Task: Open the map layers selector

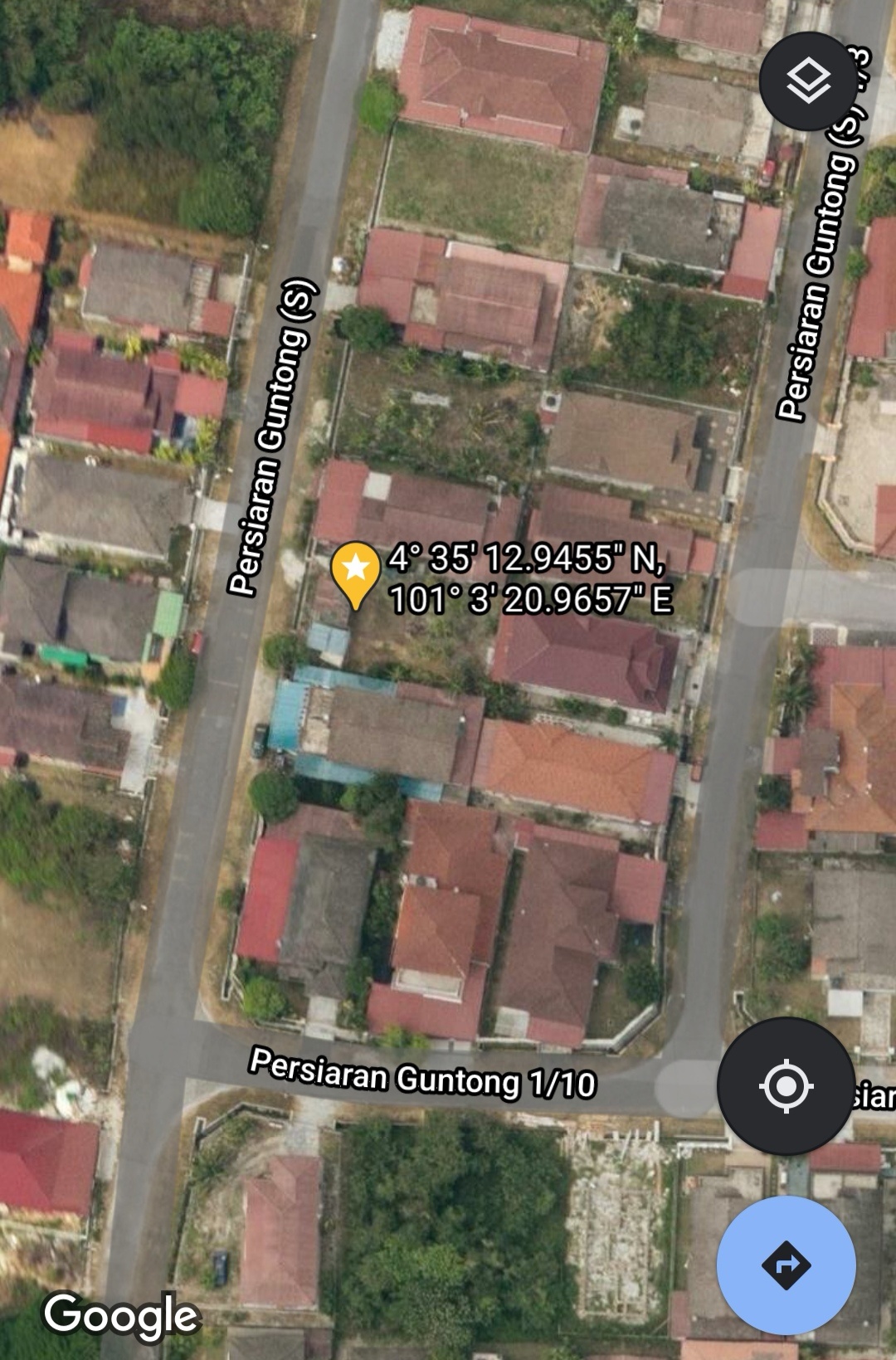Action: coord(808,81)
